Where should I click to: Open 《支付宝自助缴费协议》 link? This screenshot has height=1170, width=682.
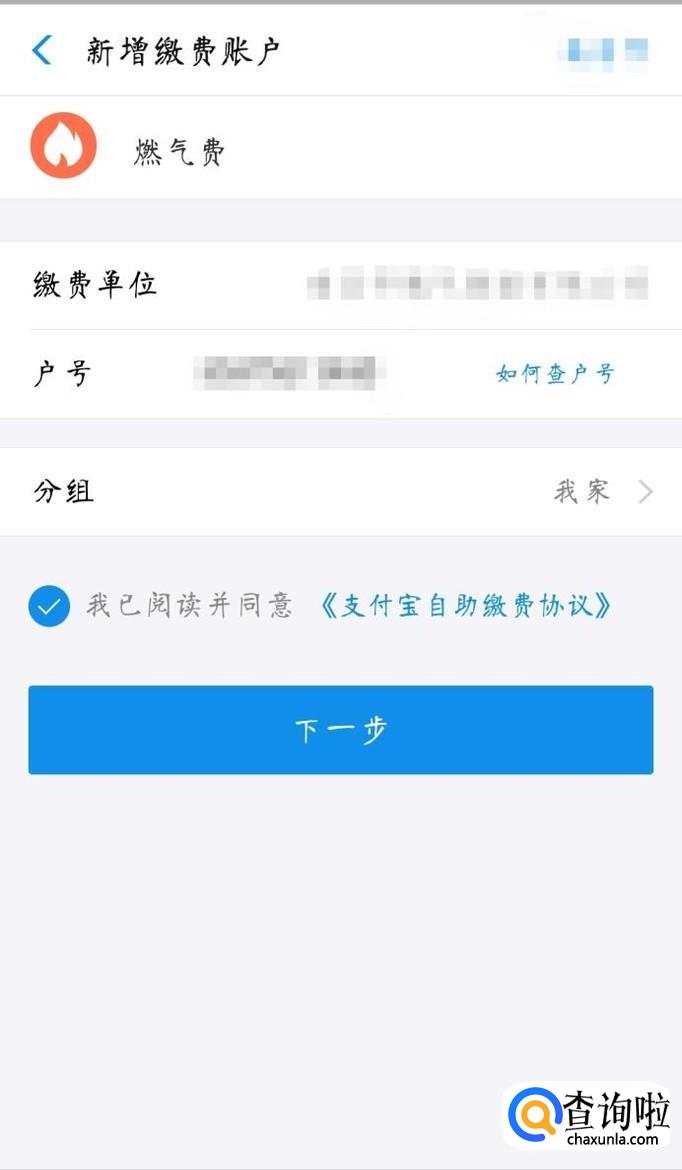tap(466, 606)
